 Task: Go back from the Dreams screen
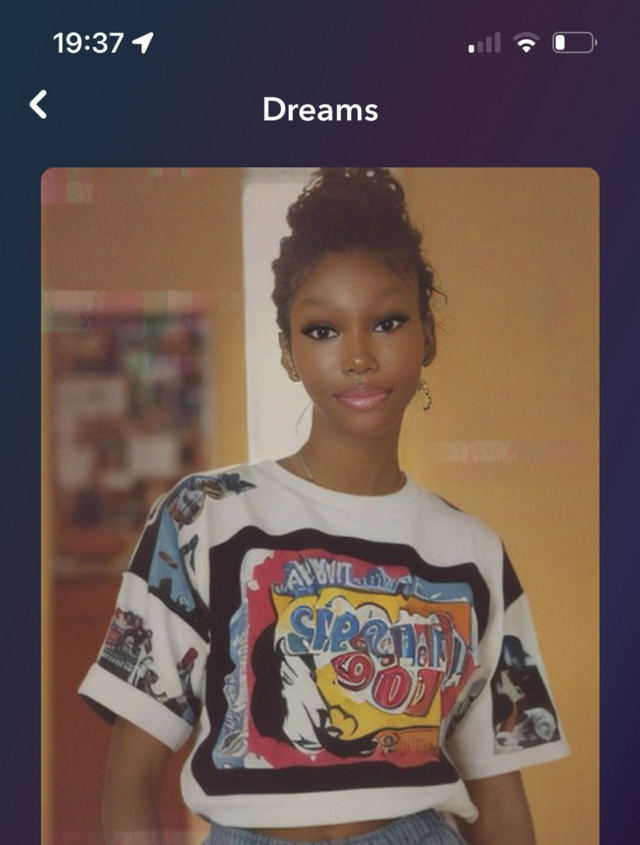coord(38,105)
